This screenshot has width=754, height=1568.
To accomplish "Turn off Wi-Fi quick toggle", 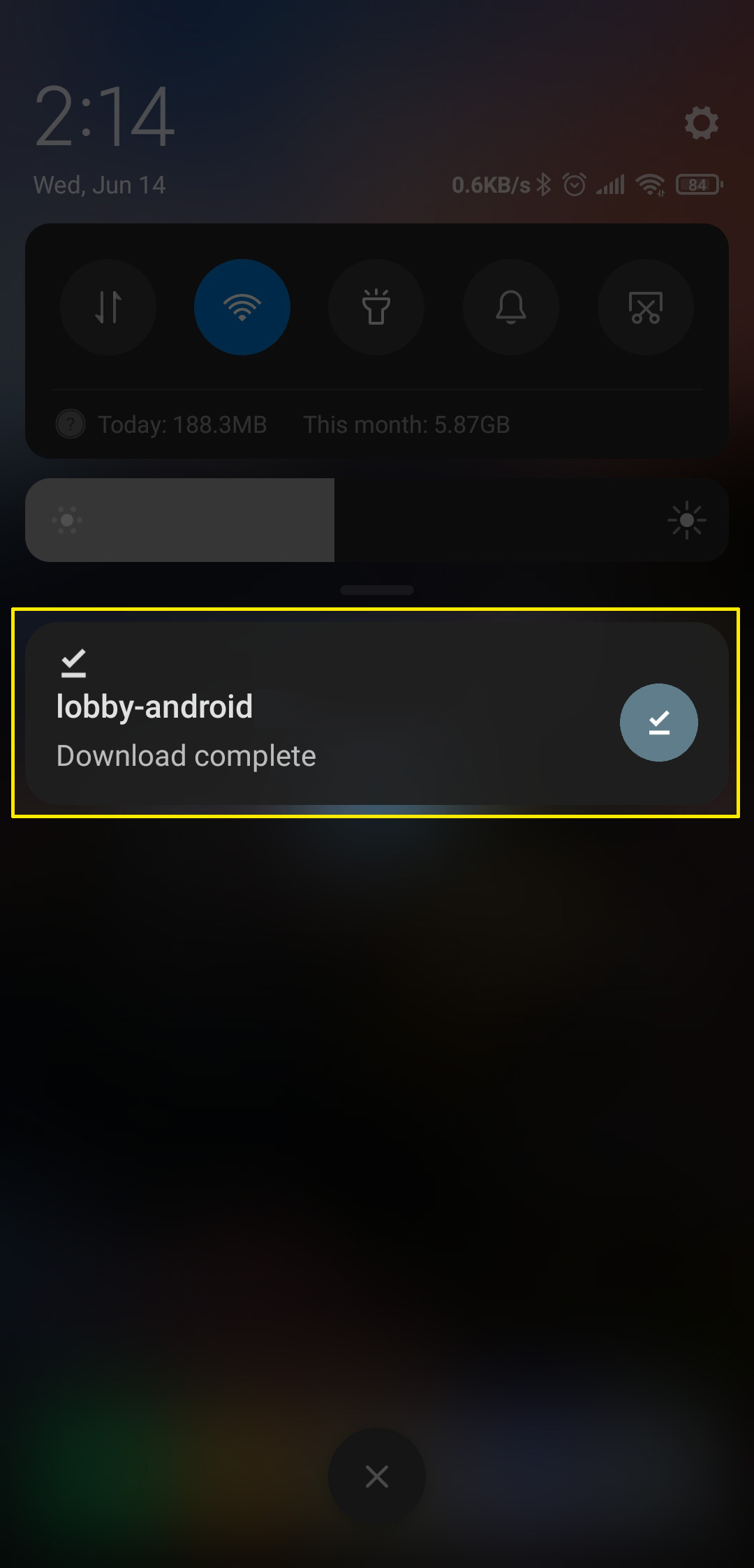I will [242, 307].
